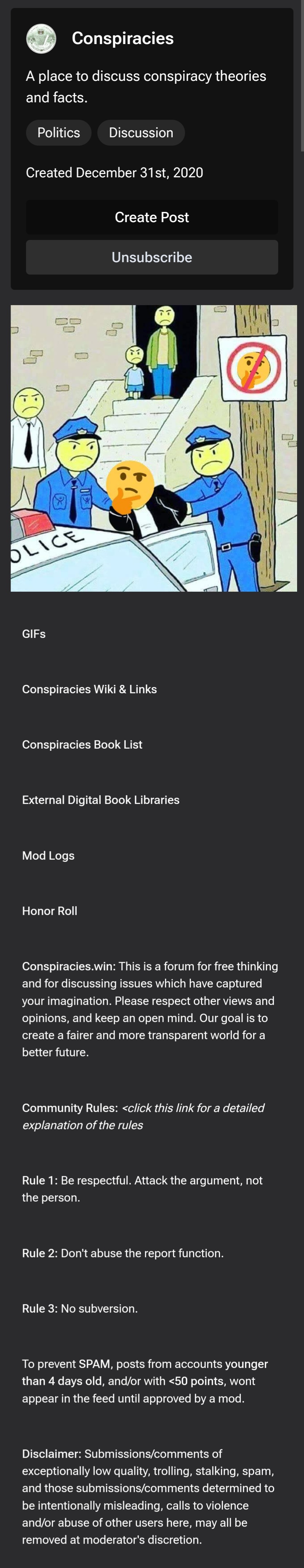Unsubscribe from the Conspiracies community

point(151,257)
